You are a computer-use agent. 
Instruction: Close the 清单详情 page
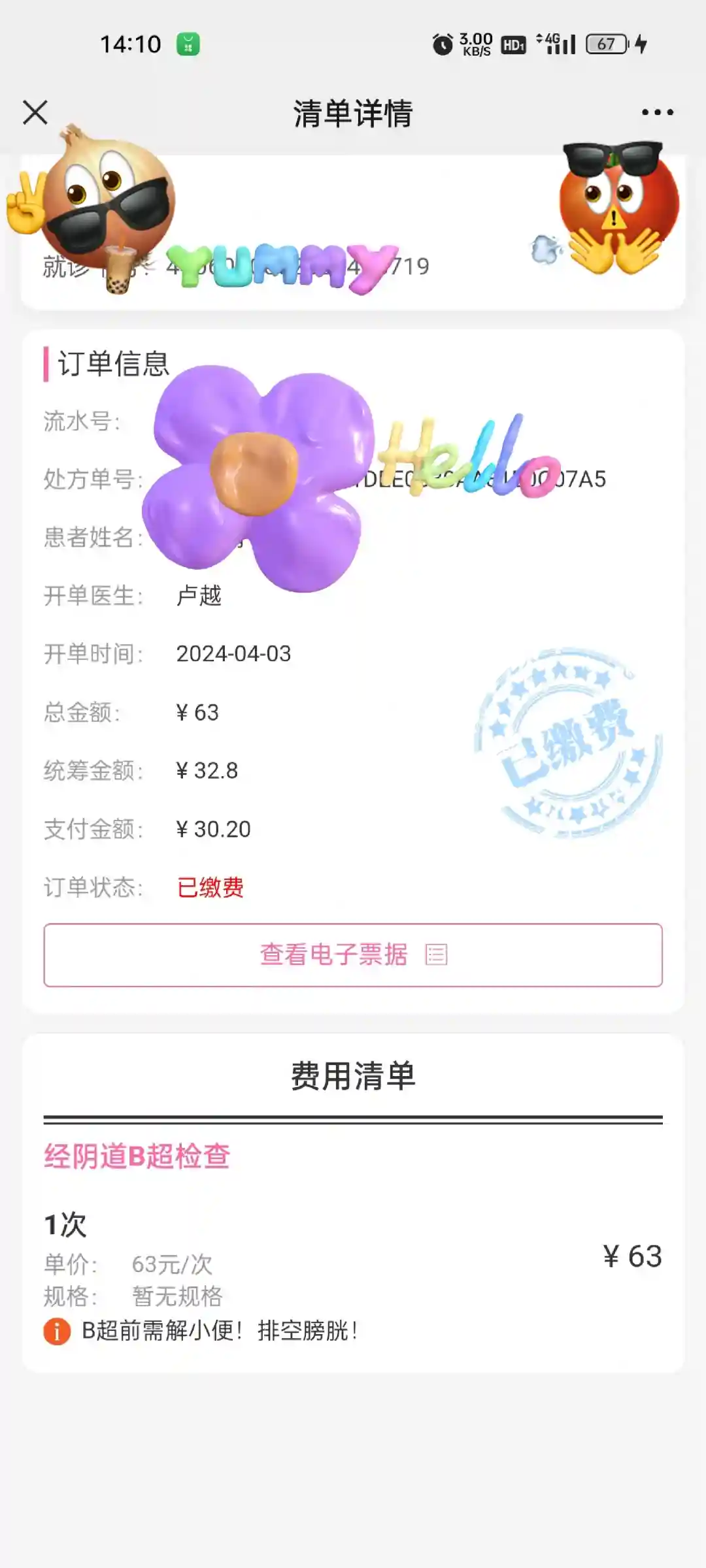(x=35, y=112)
